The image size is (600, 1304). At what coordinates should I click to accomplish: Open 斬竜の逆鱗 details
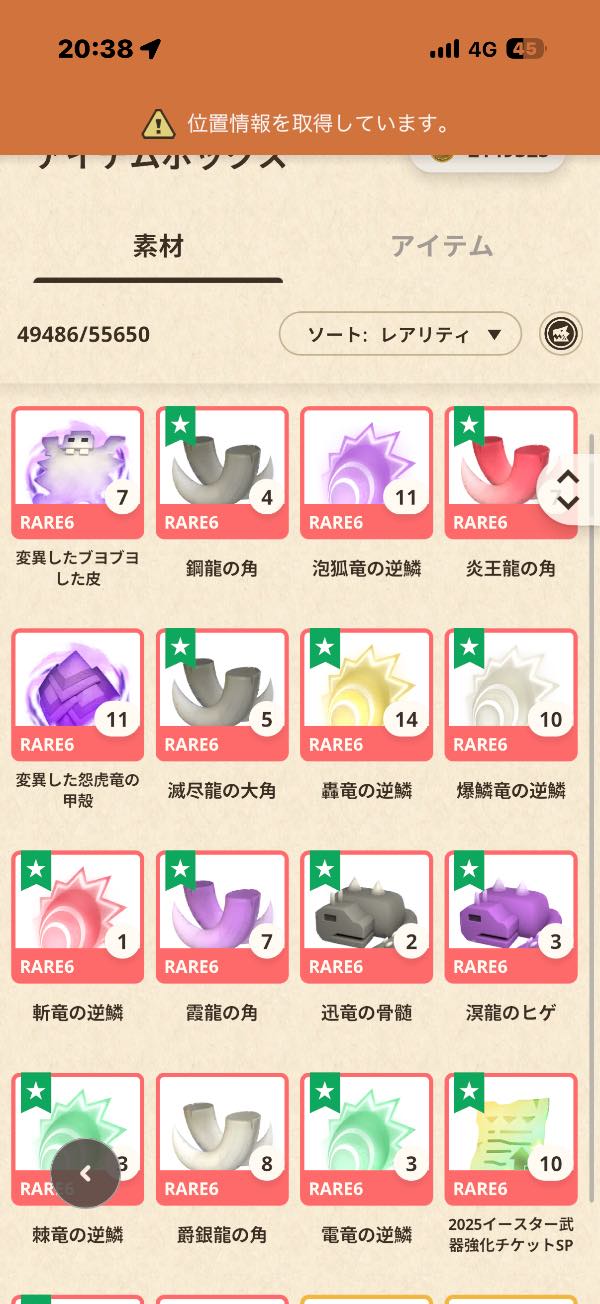pos(77,917)
